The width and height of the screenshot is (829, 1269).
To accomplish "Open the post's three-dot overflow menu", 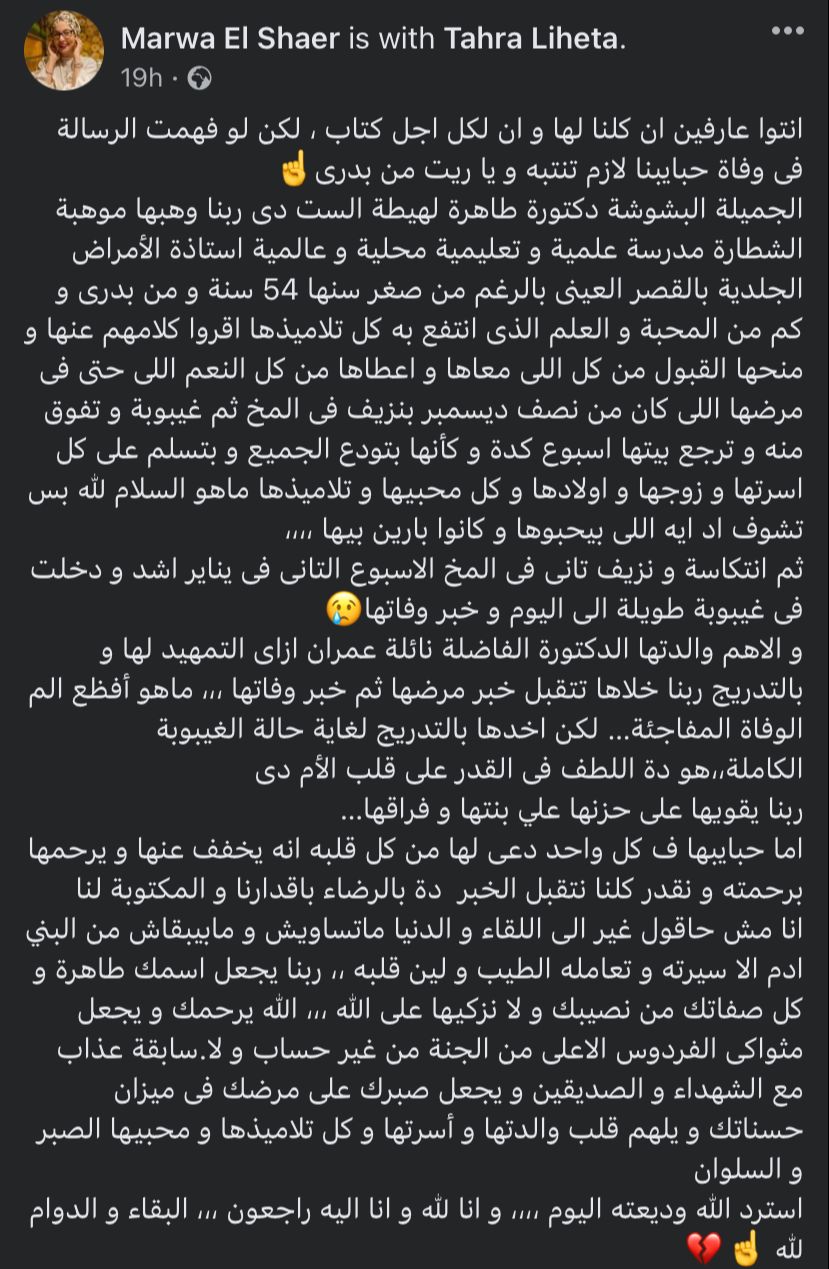I will [x=788, y=31].
